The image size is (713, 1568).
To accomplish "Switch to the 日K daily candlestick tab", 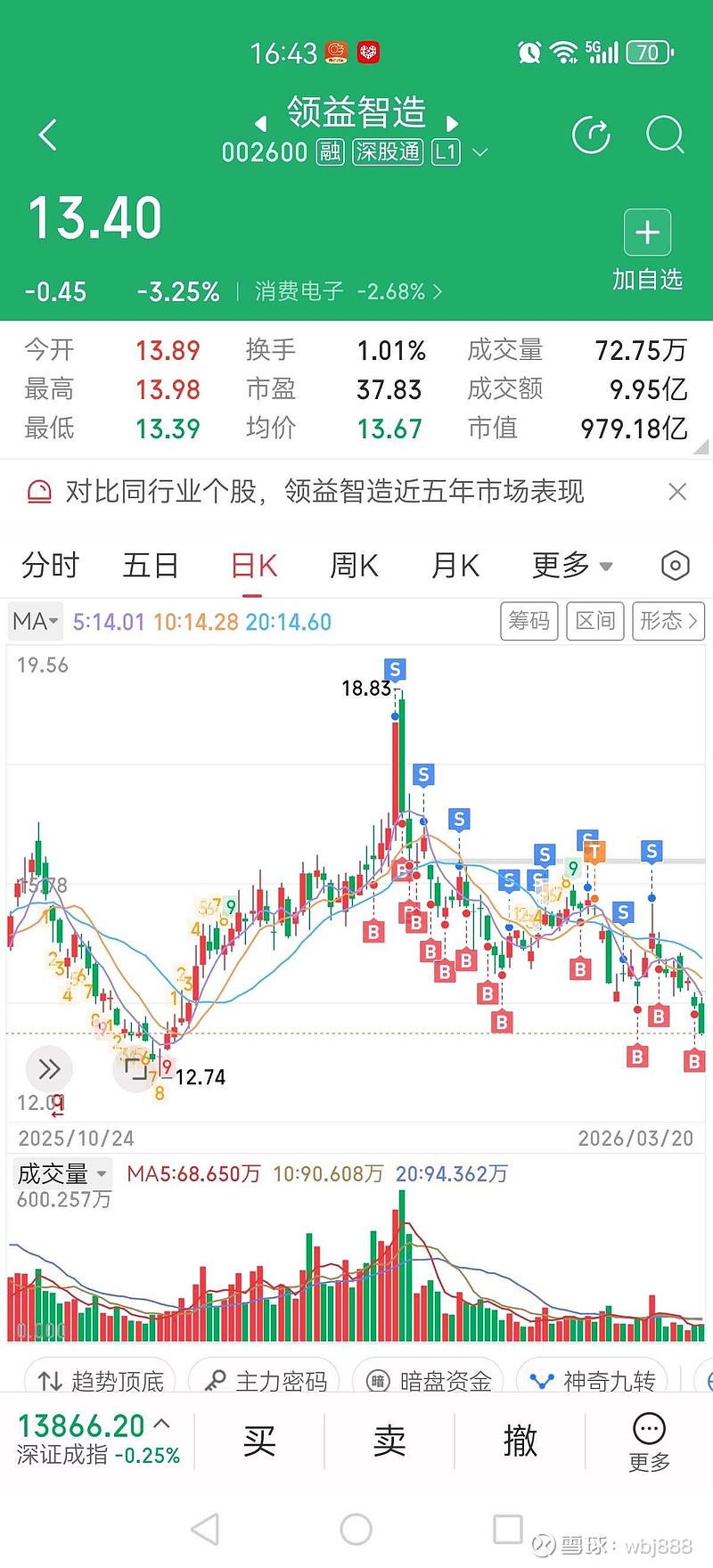I will click(252, 566).
